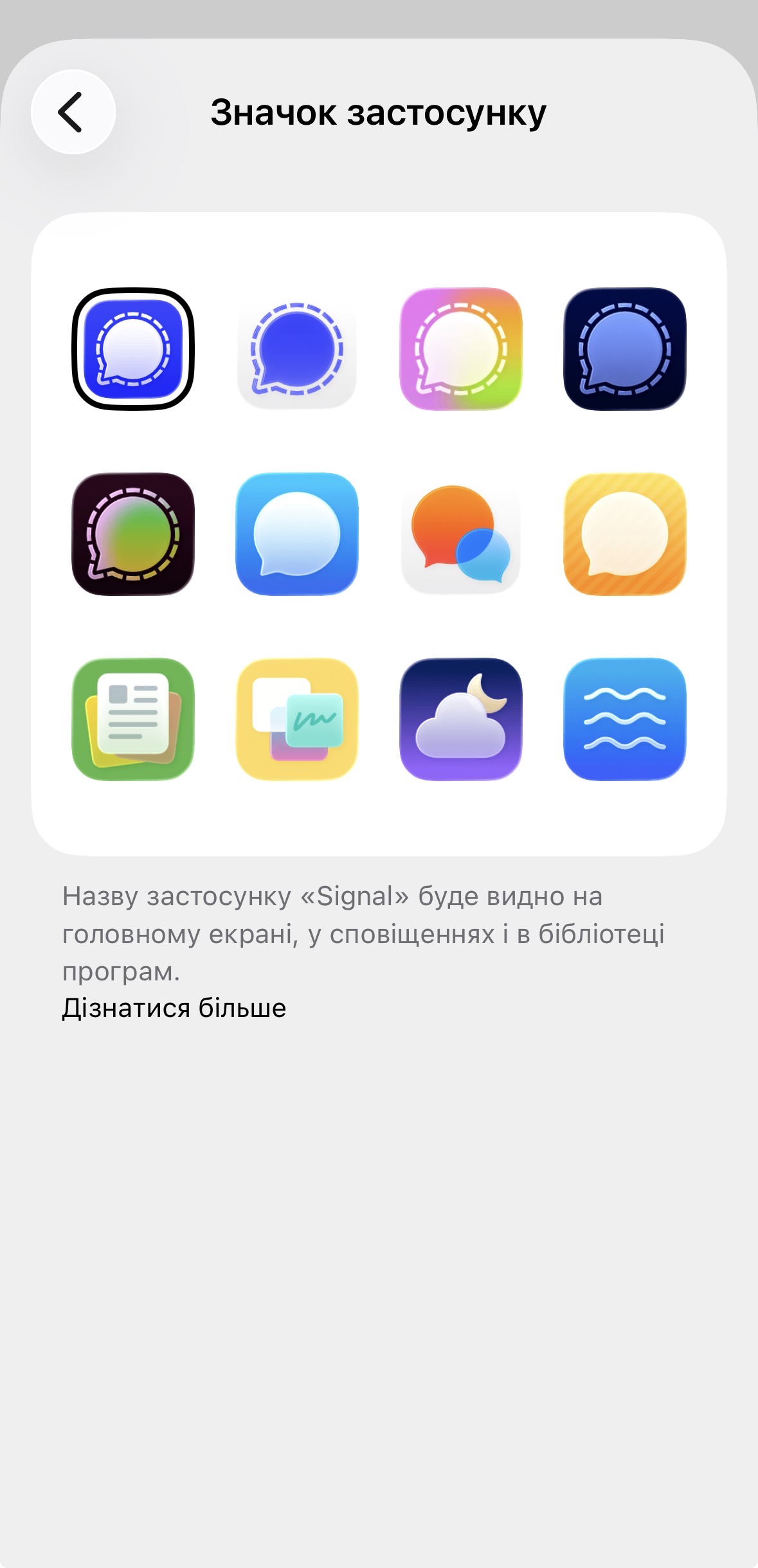Image resolution: width=758 pixels, height=1568 pixels.
Task: Pick the pink-and-yellow gradient Signal icon
Action: 461,348
